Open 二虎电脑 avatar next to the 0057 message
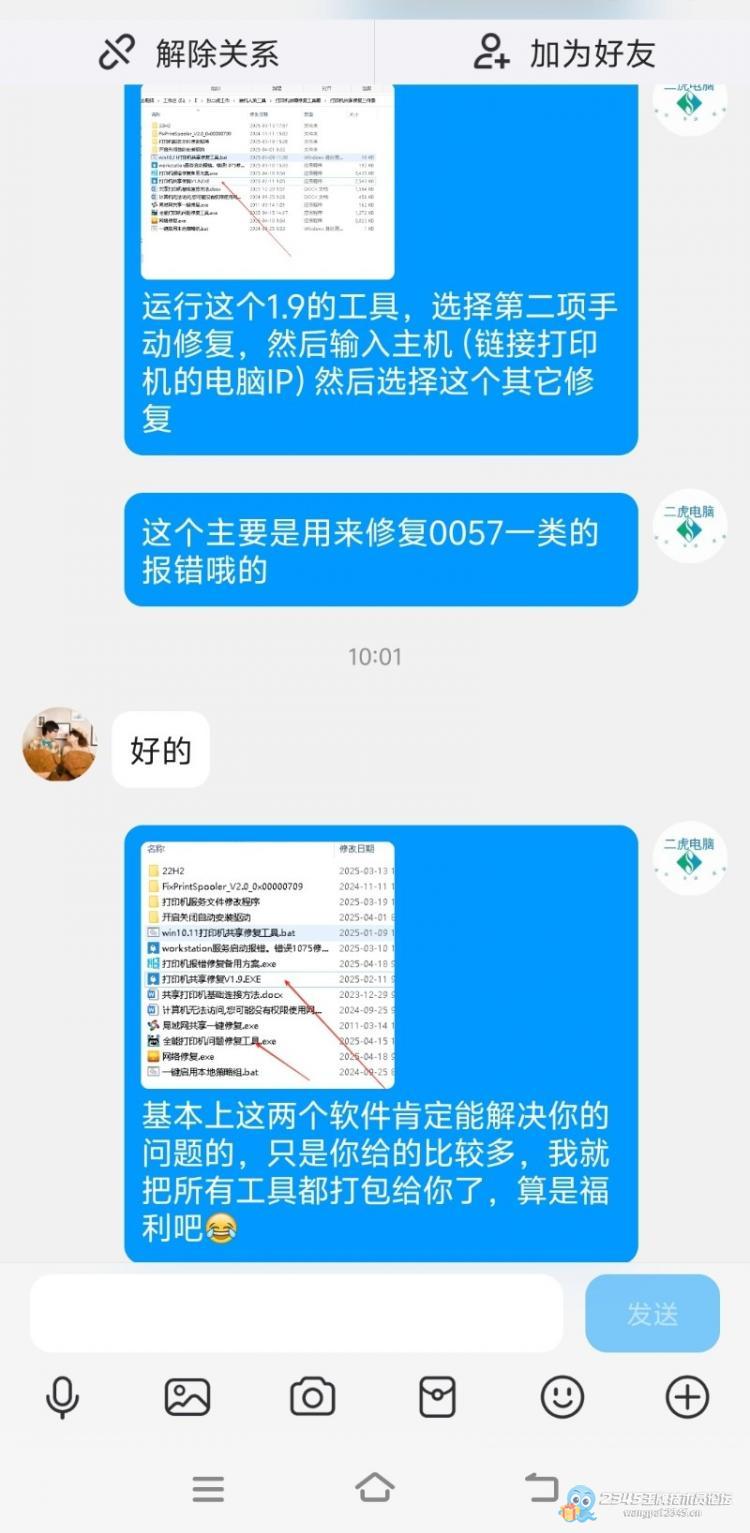 [x=689, y=526]
